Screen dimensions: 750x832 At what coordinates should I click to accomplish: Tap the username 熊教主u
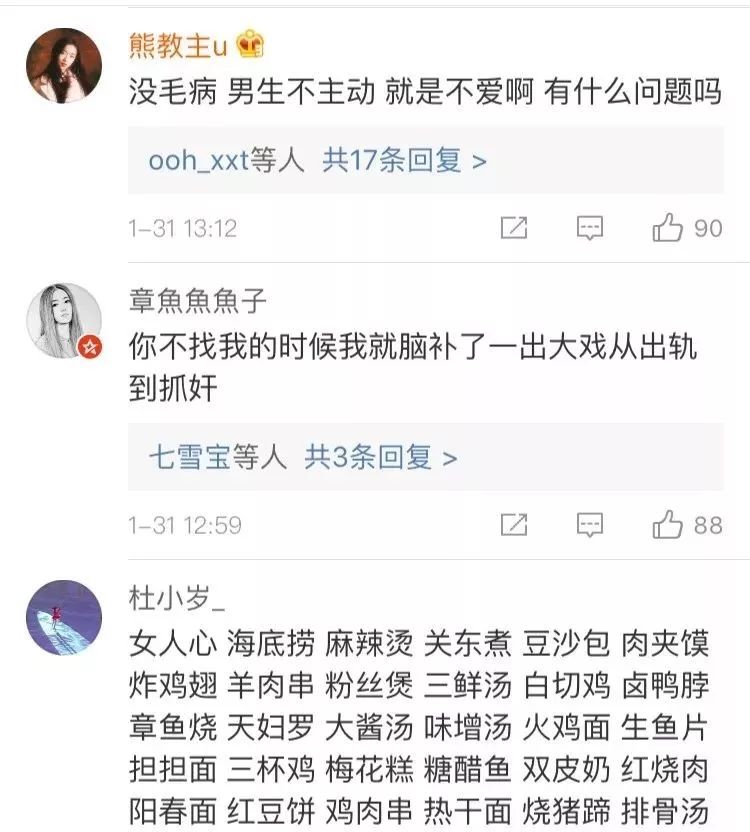click(180, 45)
